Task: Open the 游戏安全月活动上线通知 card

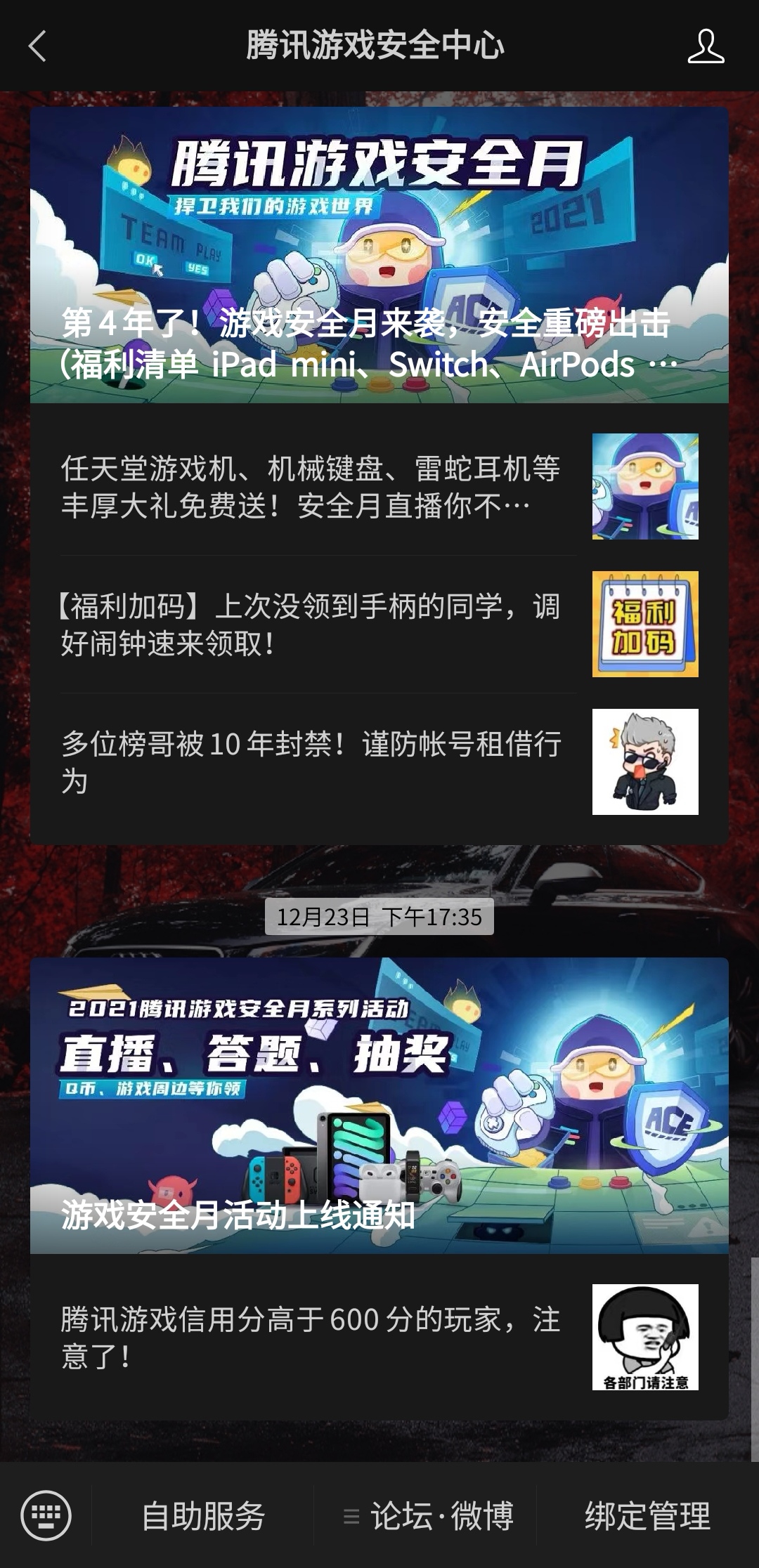Action: (379, 1105)
